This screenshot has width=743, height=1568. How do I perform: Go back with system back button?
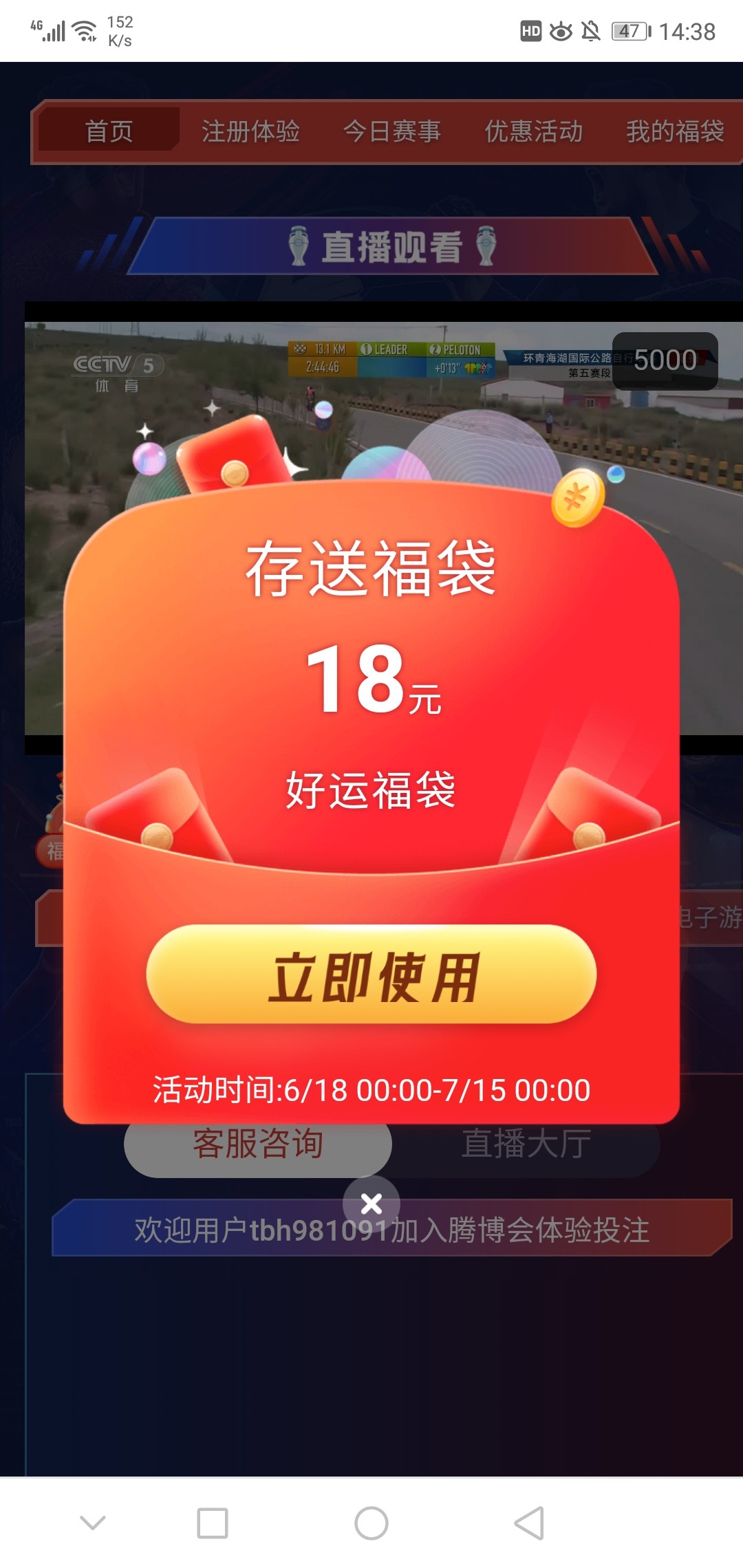tap(529, 1523)
